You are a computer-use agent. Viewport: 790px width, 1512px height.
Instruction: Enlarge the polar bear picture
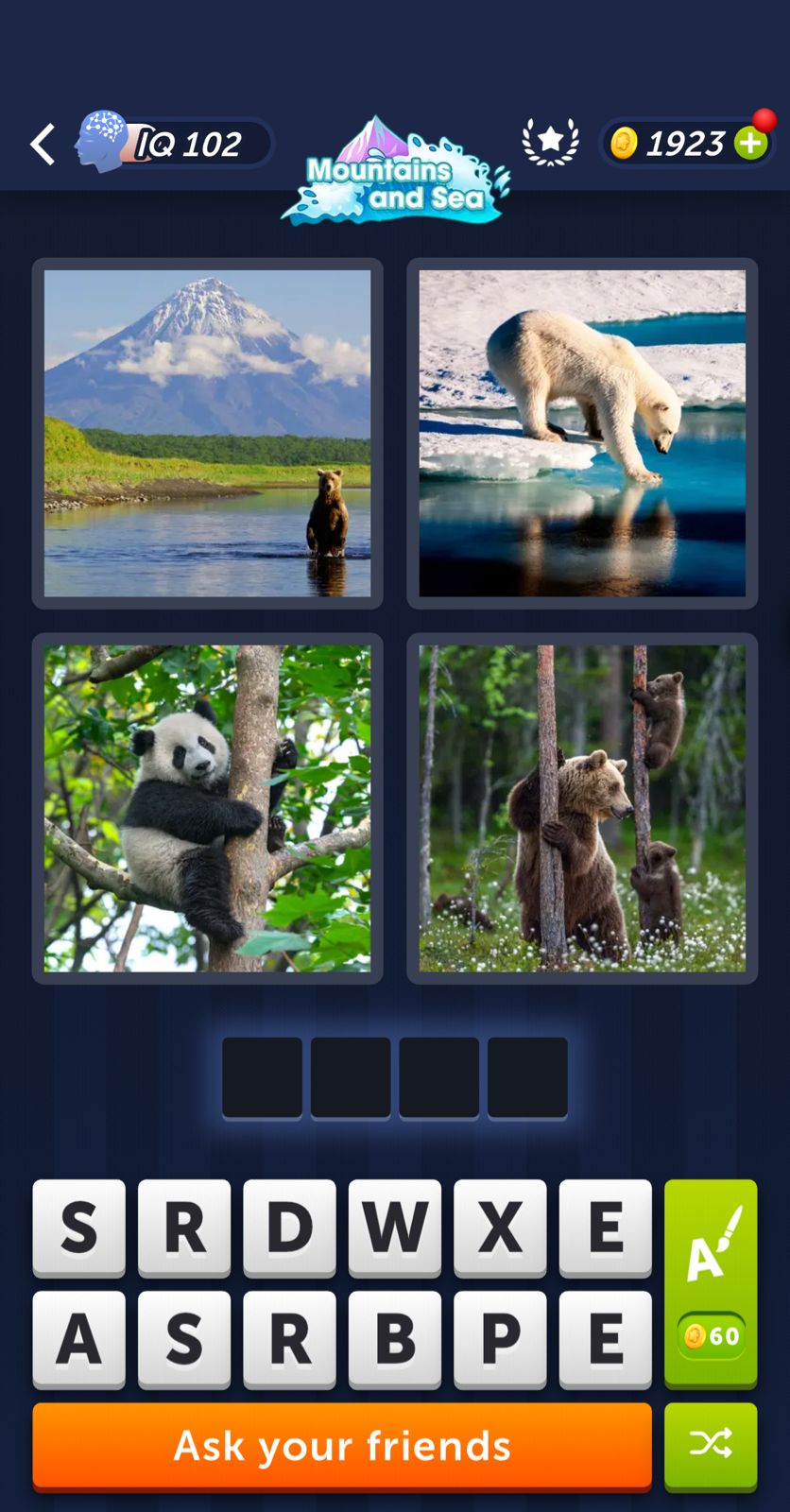(x=582, y=434)
